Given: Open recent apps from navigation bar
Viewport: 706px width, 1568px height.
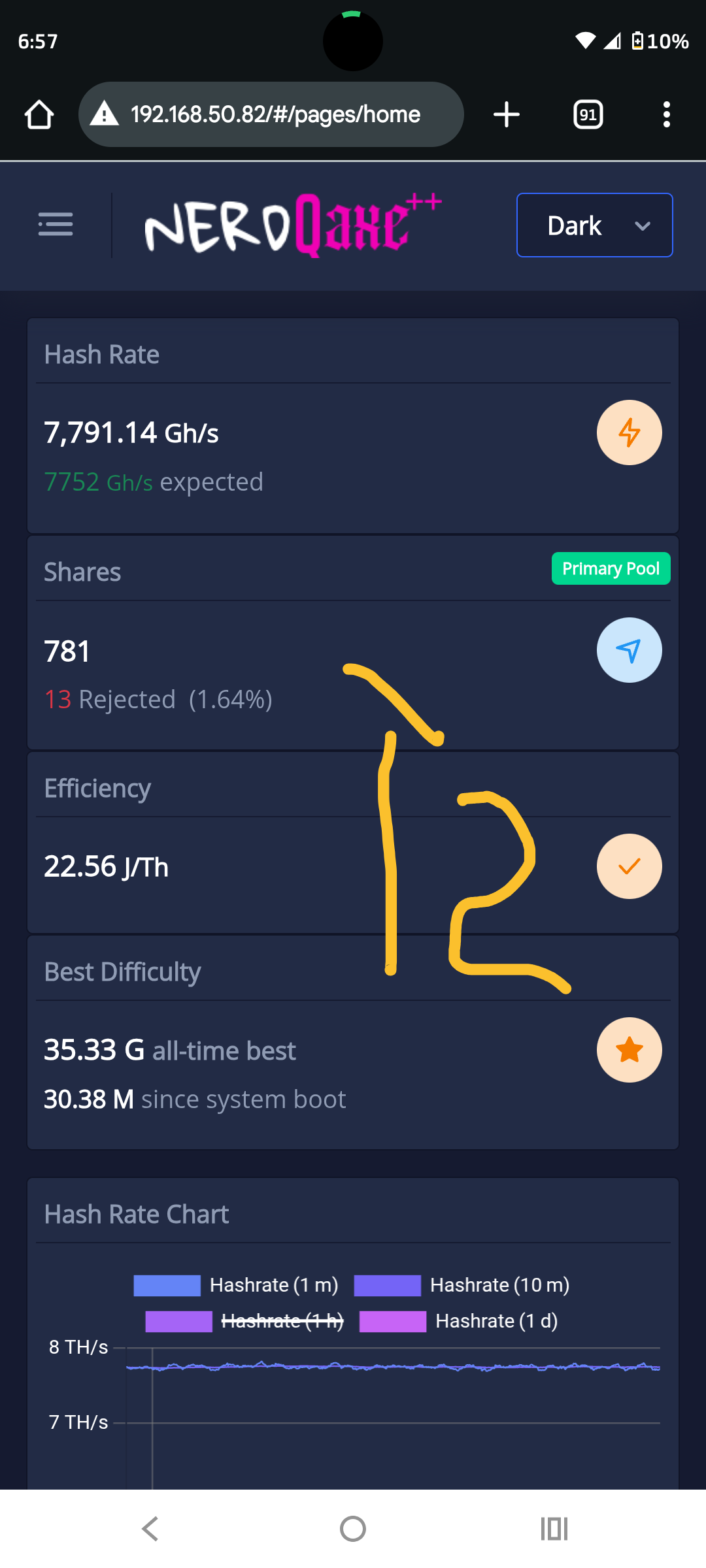Looking at the screenshot, I should point(554,1529).
